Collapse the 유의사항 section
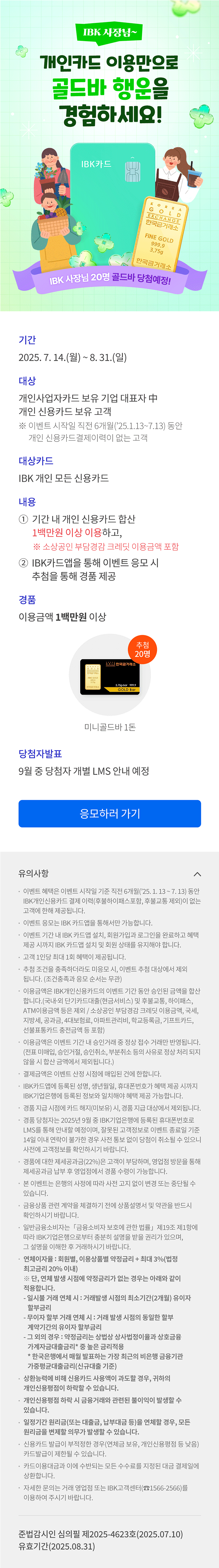The image size is (219, 1568). tap(196, 874)
